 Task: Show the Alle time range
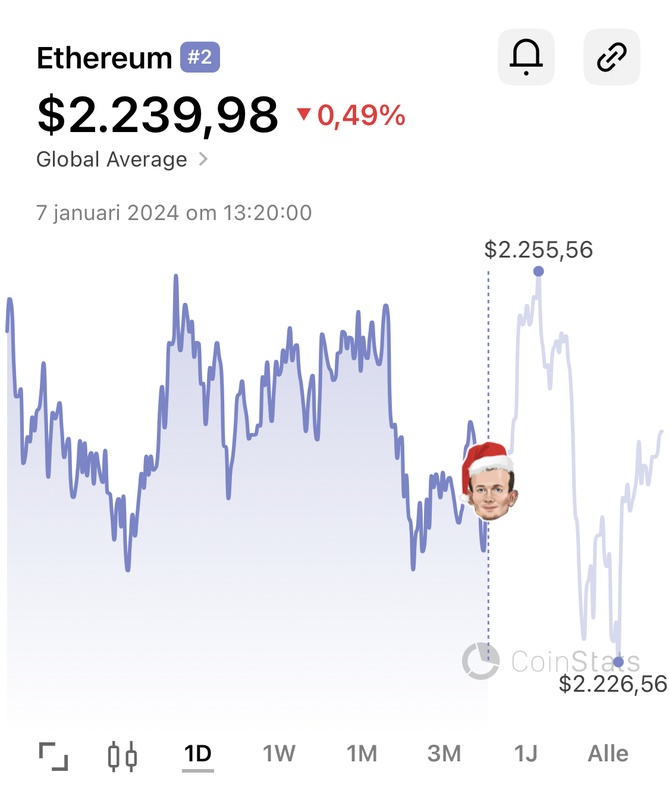[608, 754]
